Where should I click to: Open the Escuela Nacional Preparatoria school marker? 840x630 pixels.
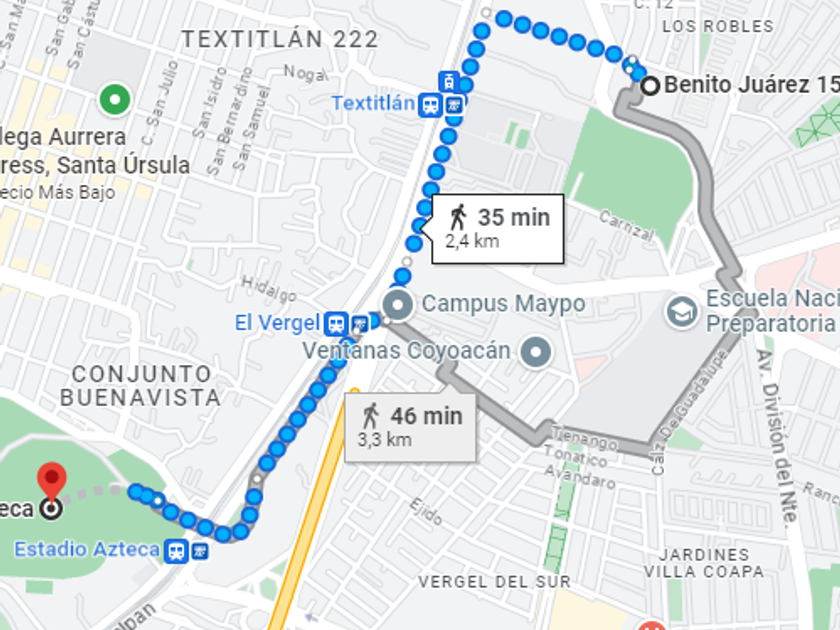click(681, 311)
